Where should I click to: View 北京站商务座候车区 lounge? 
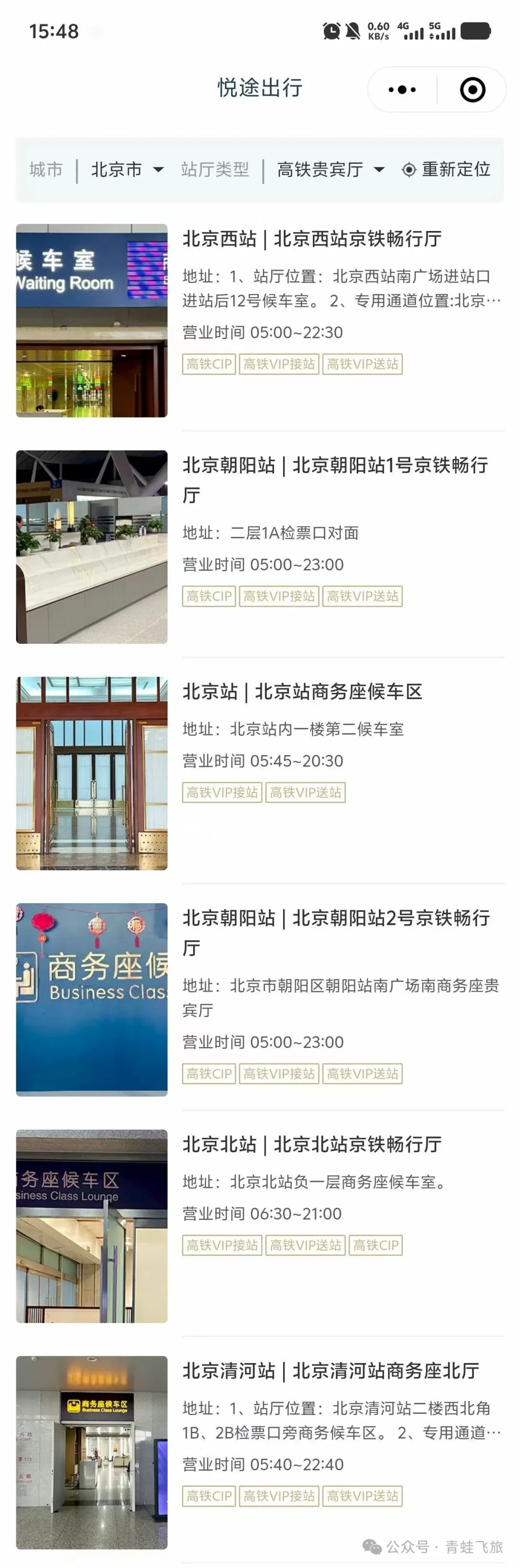point(302,691)
